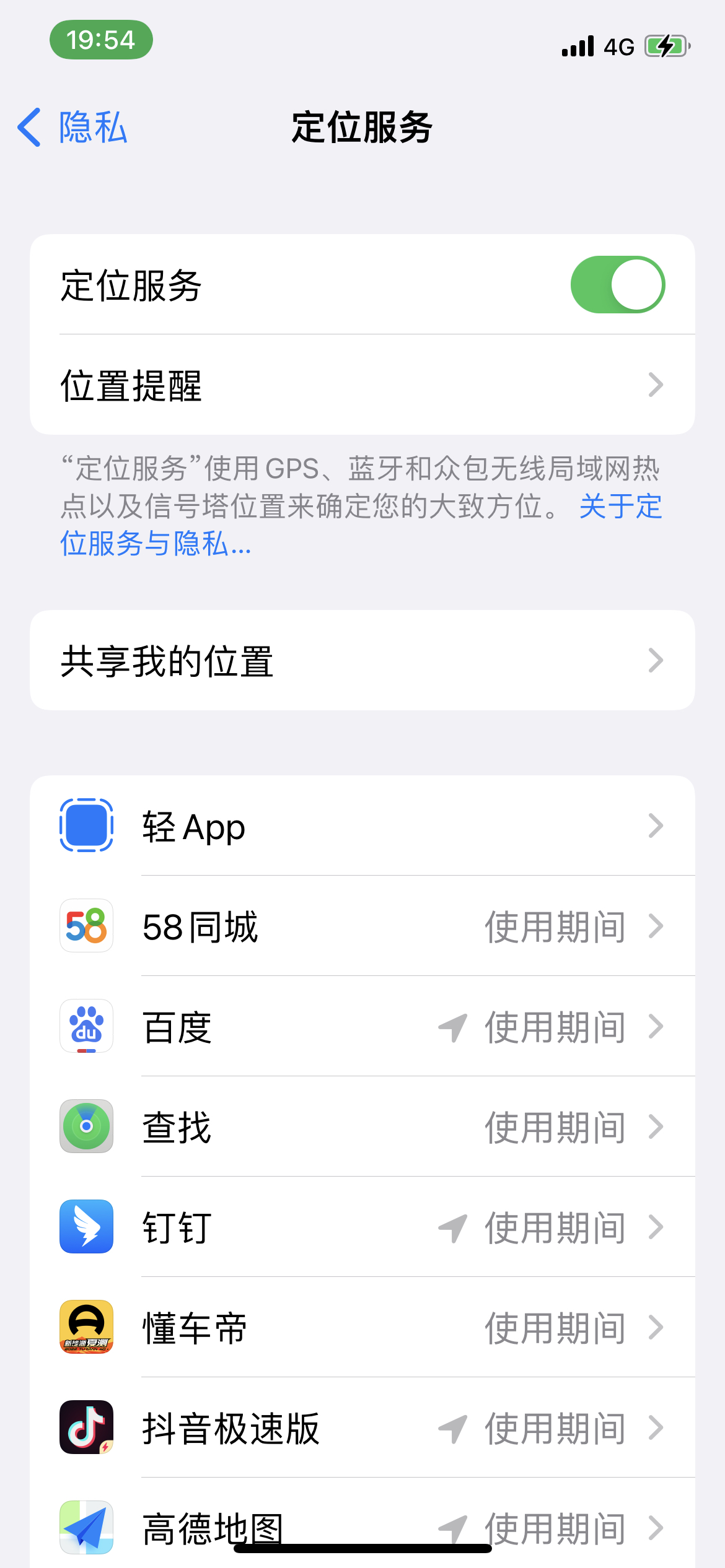Tap the 19:54 time pill
725x1568 pixels.
click(102, 40)
